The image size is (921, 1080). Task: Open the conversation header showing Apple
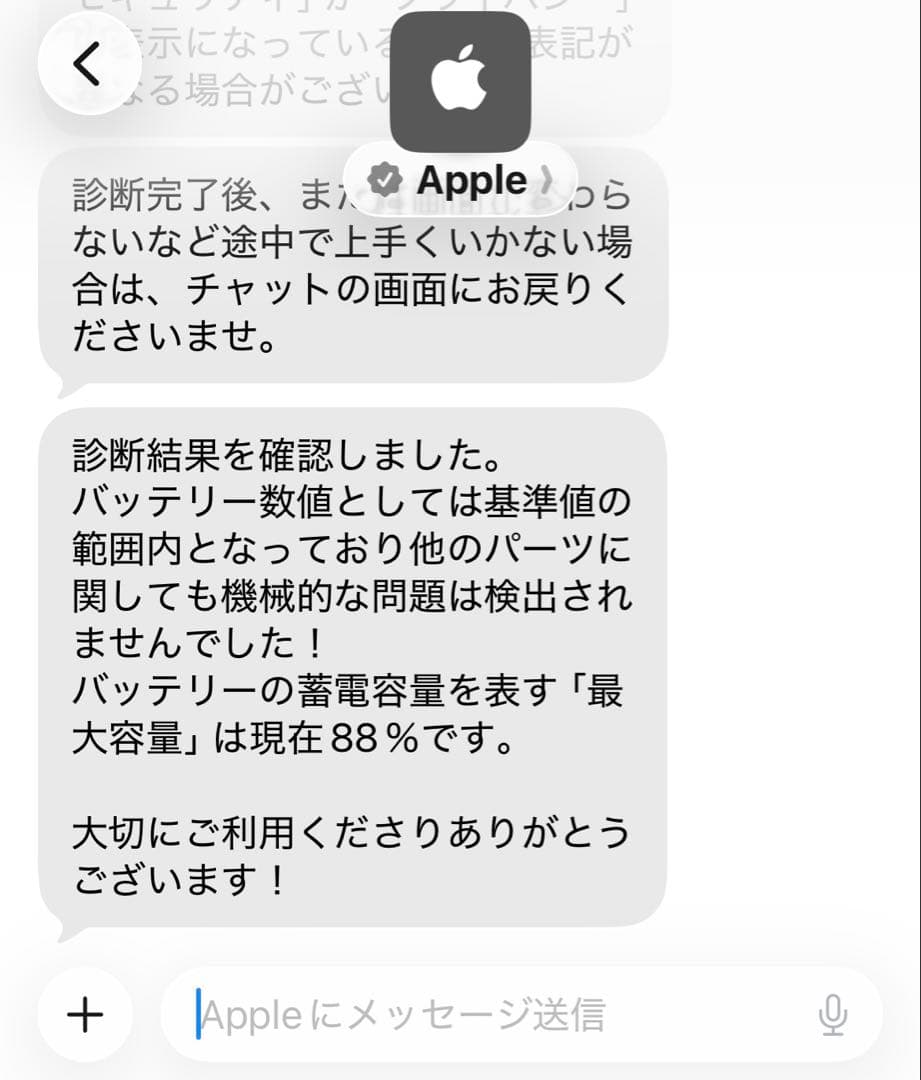[471, 180]
